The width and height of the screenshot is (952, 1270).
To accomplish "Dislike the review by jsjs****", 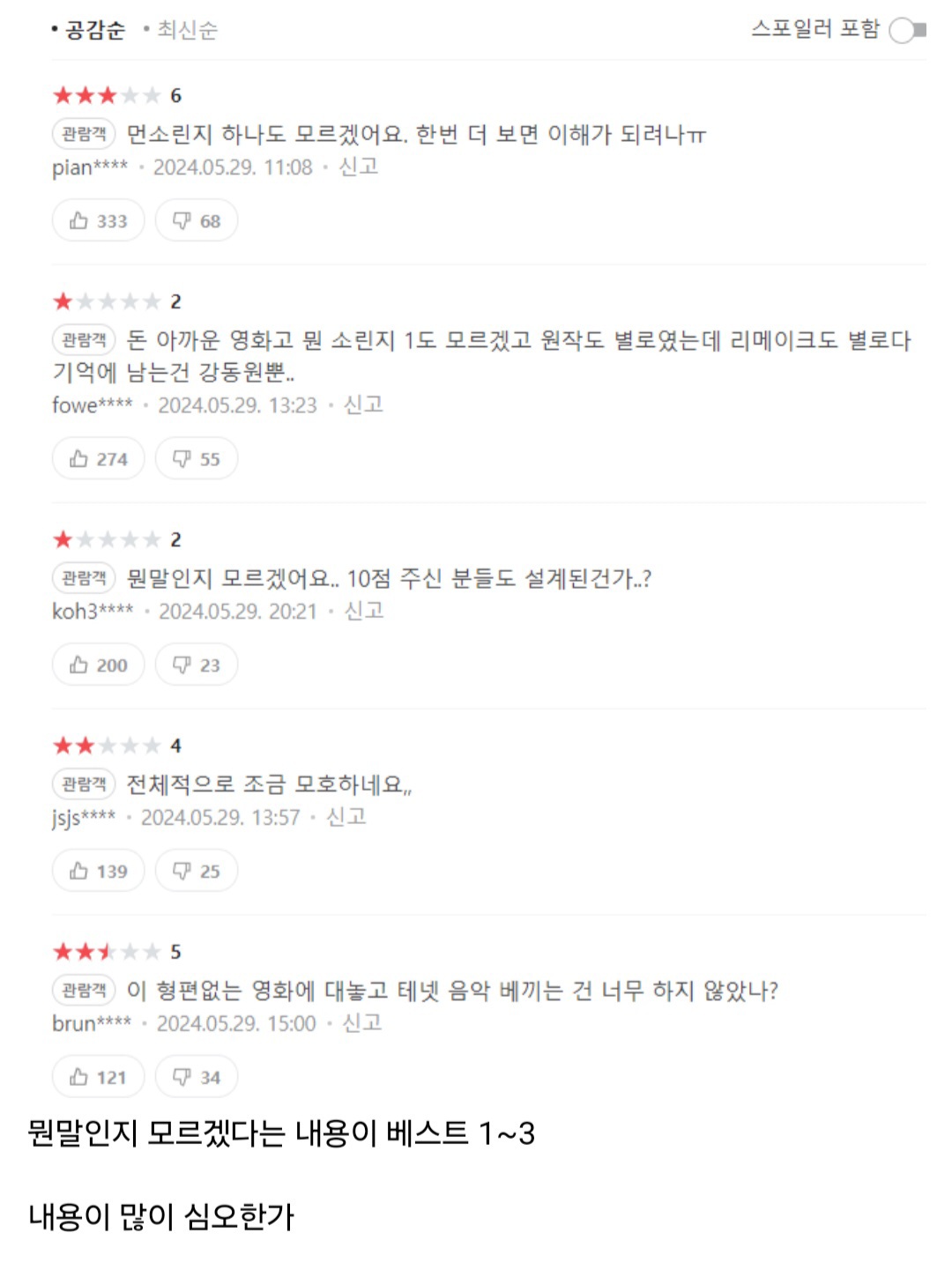I will click(x=197, y=871).
